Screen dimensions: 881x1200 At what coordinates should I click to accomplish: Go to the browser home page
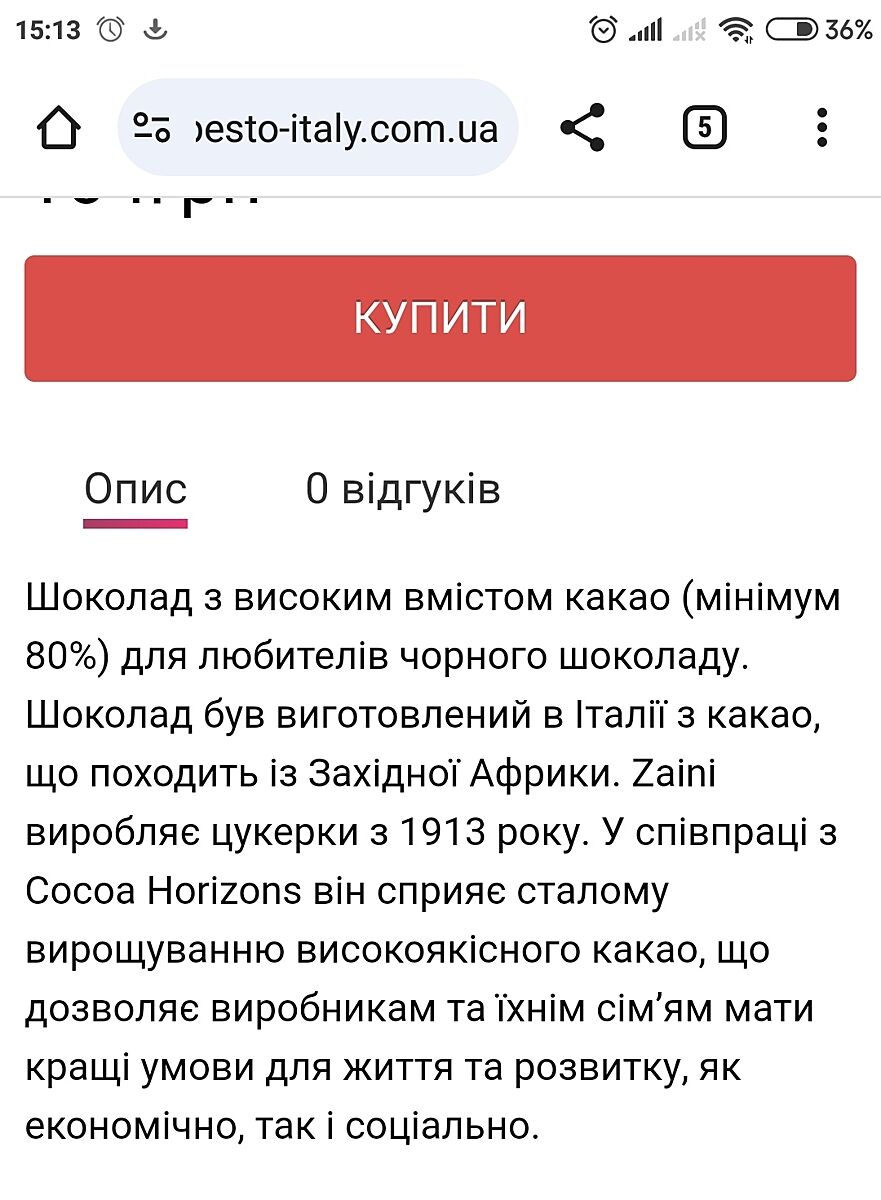click(58, 128)
